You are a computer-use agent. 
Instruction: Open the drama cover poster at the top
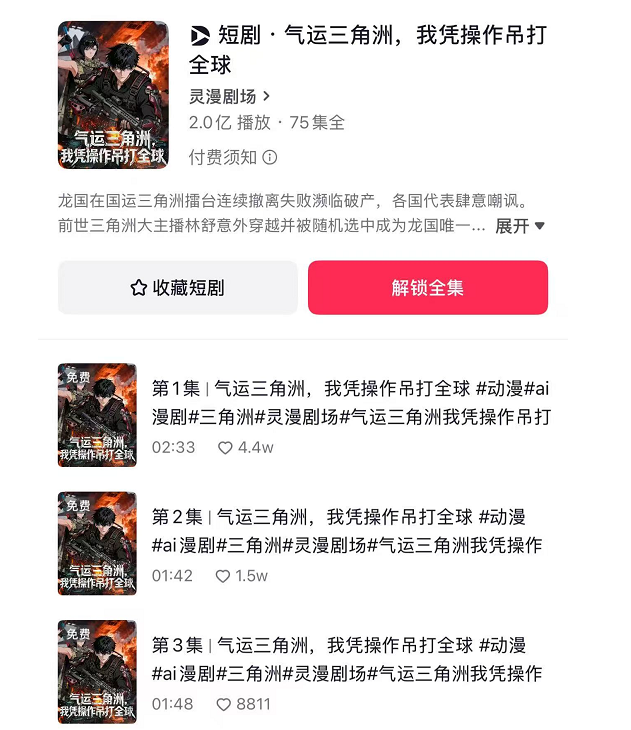(x=112, y=95)
